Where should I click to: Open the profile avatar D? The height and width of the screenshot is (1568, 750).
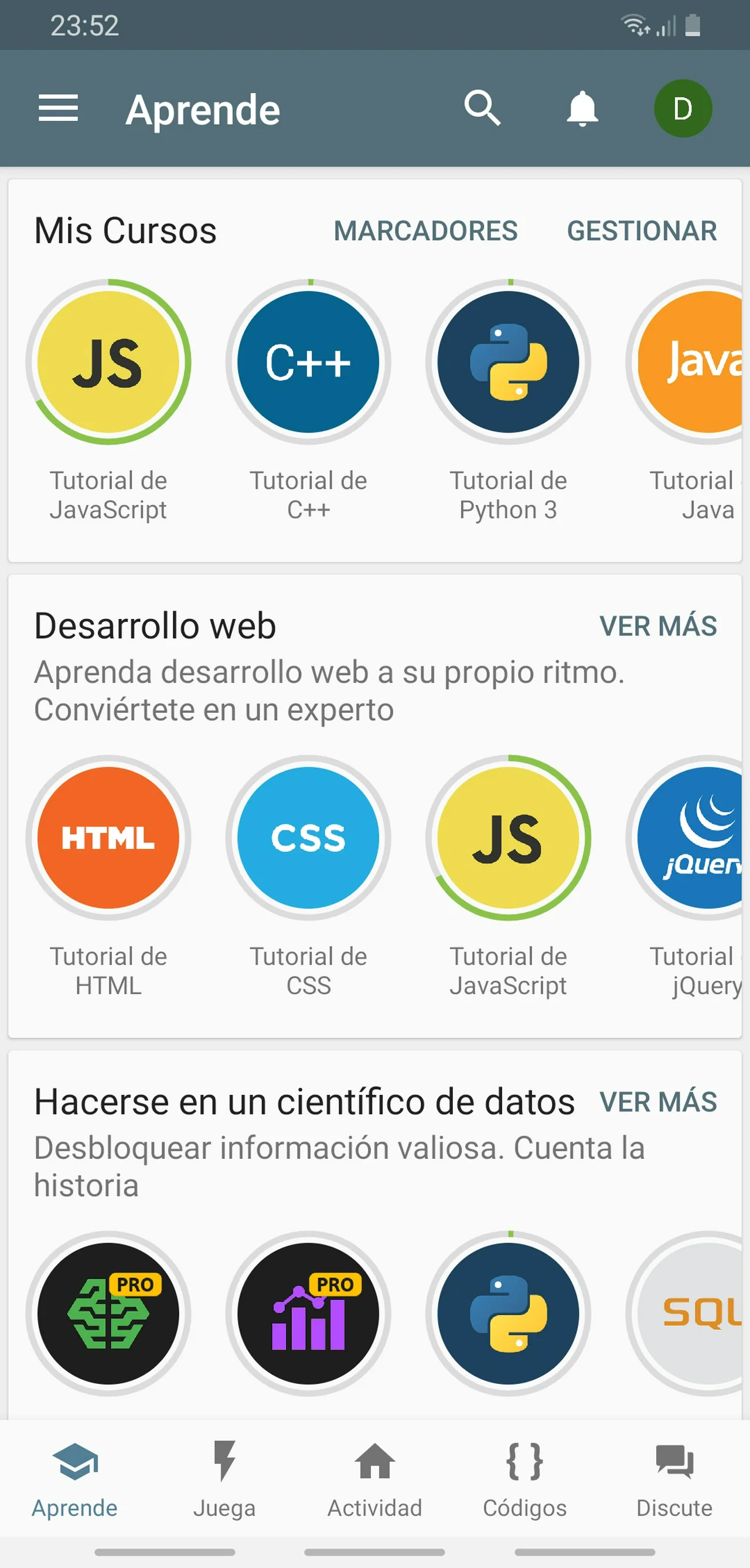(683, 108)
